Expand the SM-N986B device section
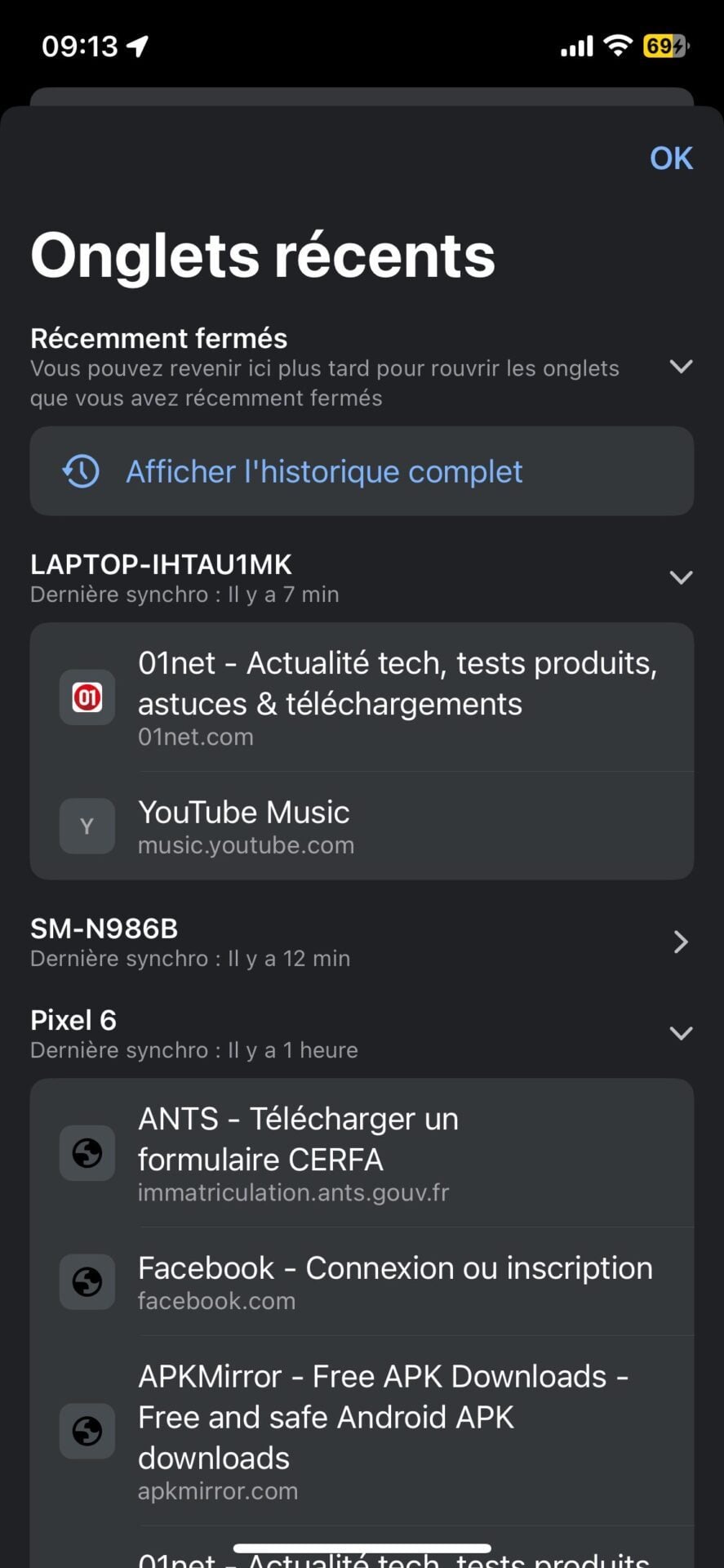This screenshot has height=1568, width=724. click(680, 942)
